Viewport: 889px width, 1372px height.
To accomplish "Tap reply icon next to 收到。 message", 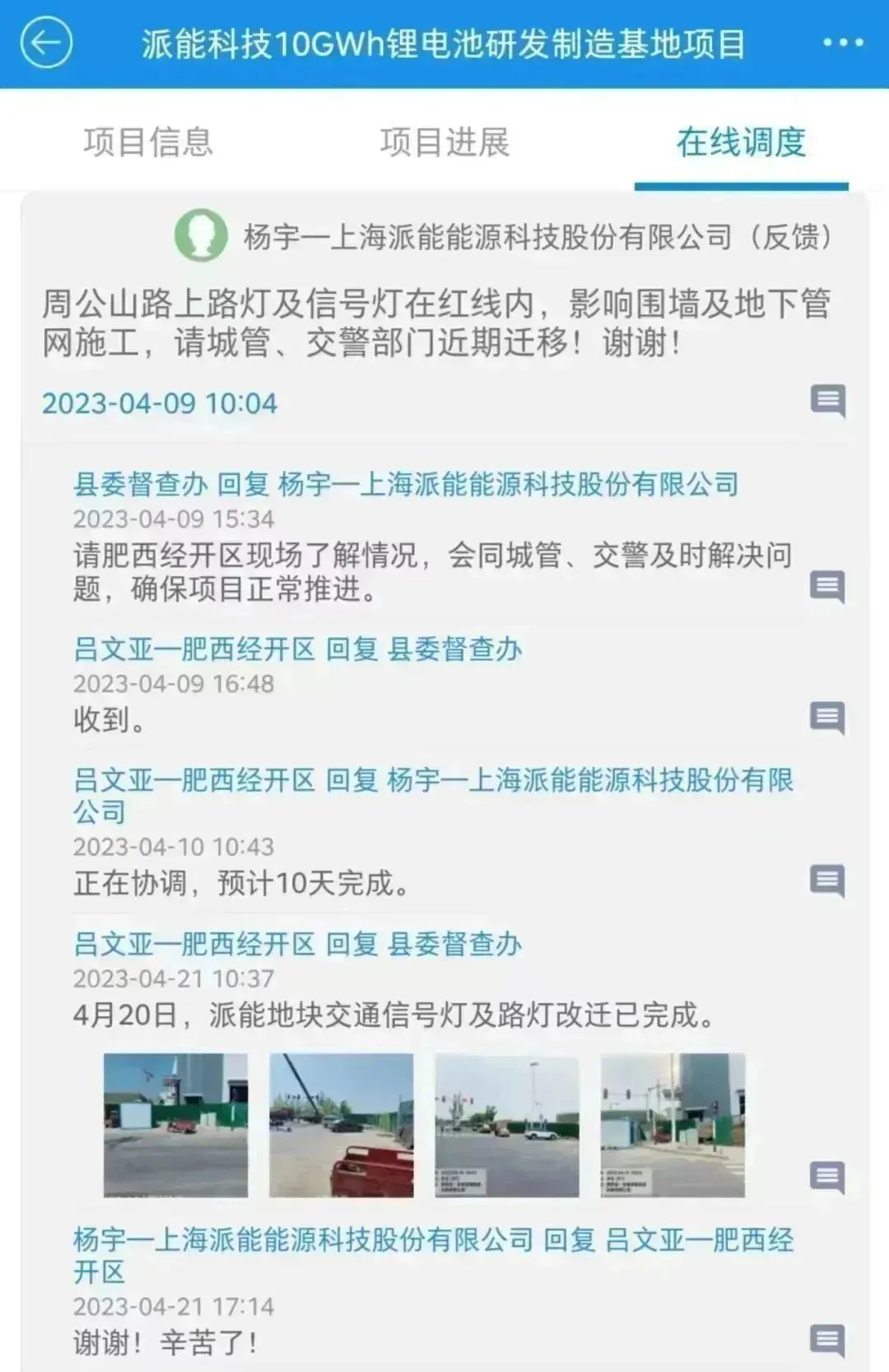I will pyautogui.click(x=827, y=718).
